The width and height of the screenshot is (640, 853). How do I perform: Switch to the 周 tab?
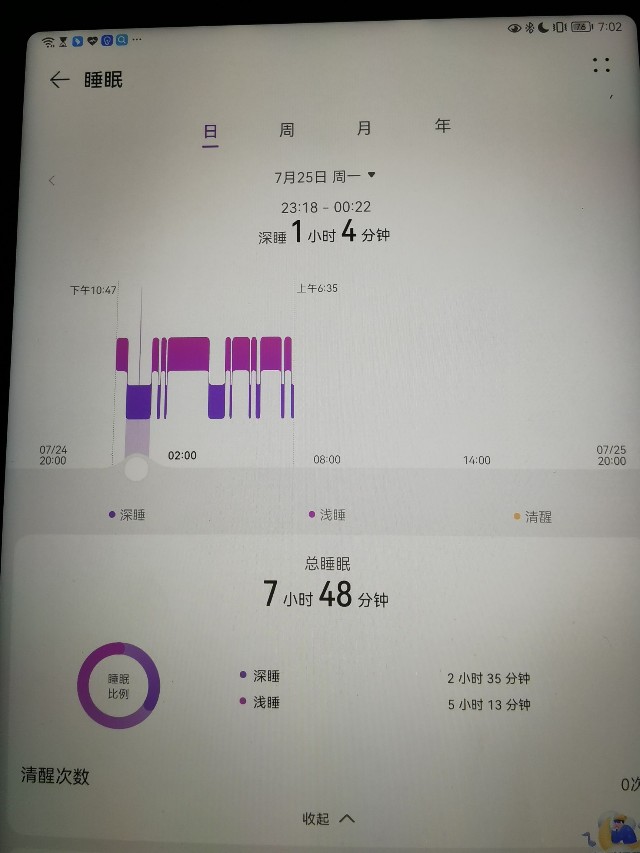pyautogui.click(x=287, y=130)
